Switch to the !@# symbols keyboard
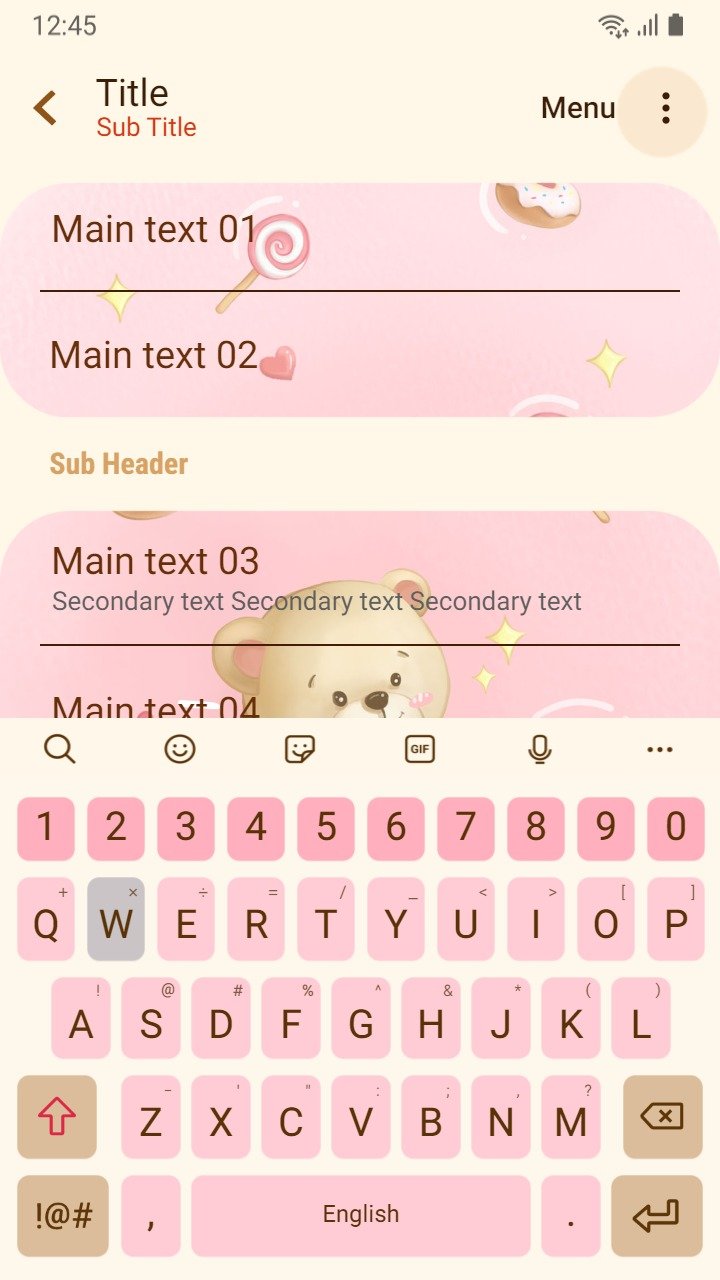This screenshot has width=720, height=1280. click(x=63, y=1215)
